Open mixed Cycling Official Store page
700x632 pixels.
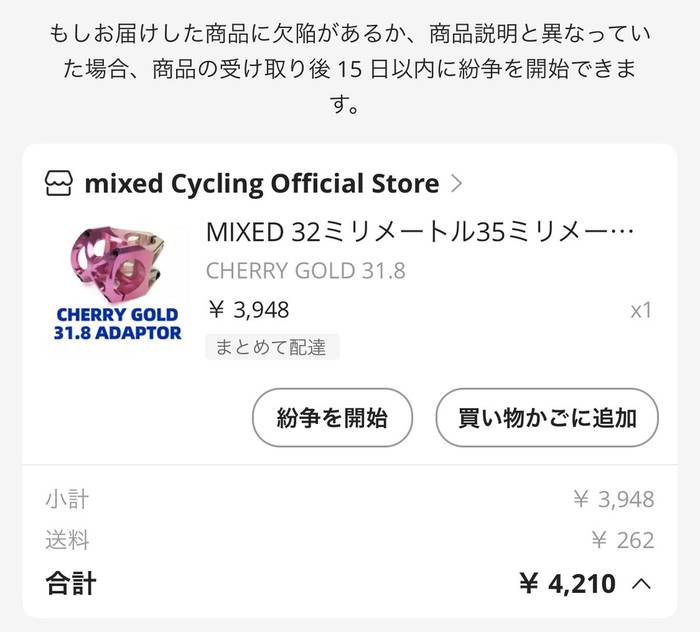click(x=260, y=184)
